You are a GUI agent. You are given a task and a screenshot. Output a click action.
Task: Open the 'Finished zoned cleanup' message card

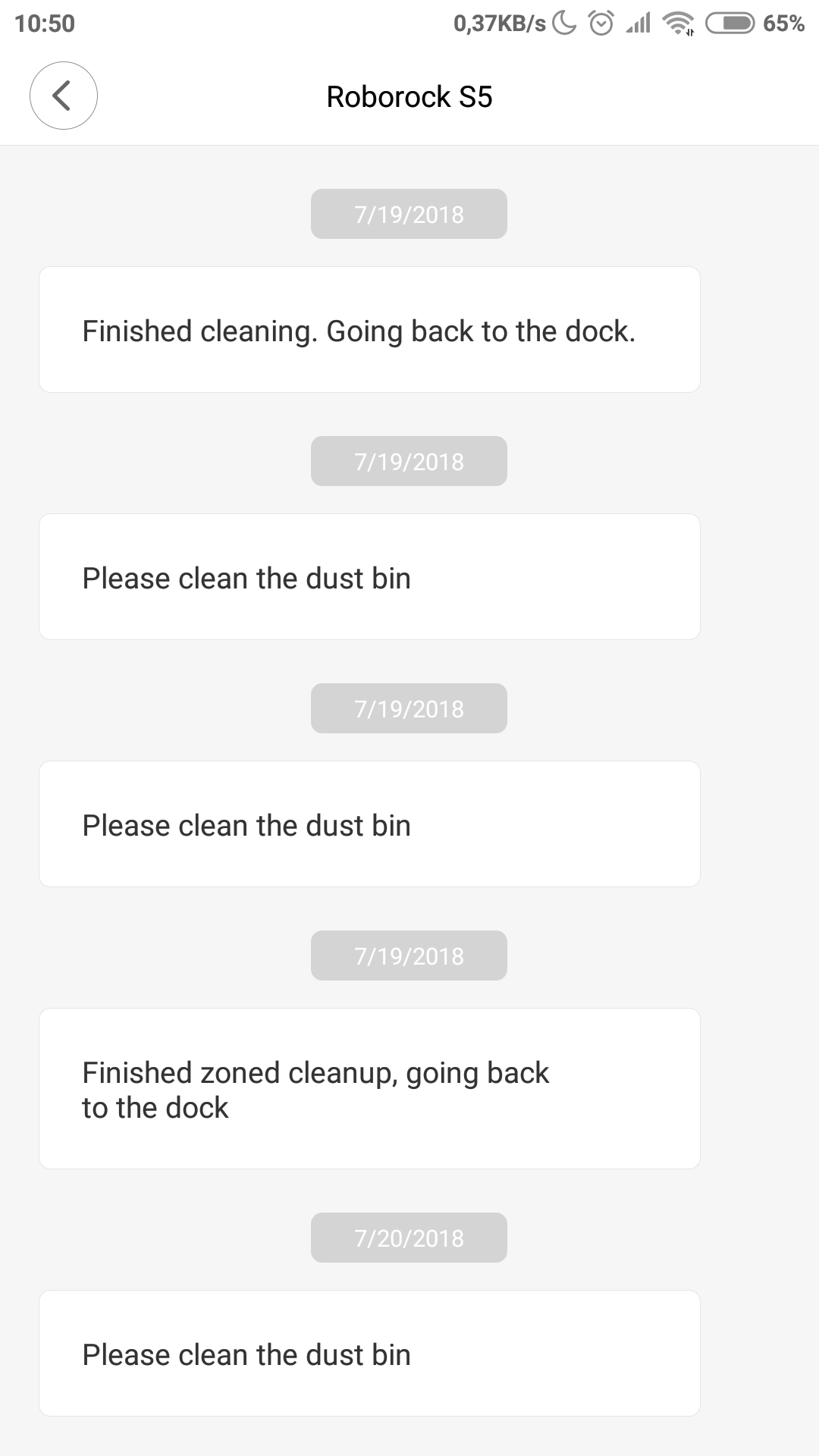[369, 1088]
